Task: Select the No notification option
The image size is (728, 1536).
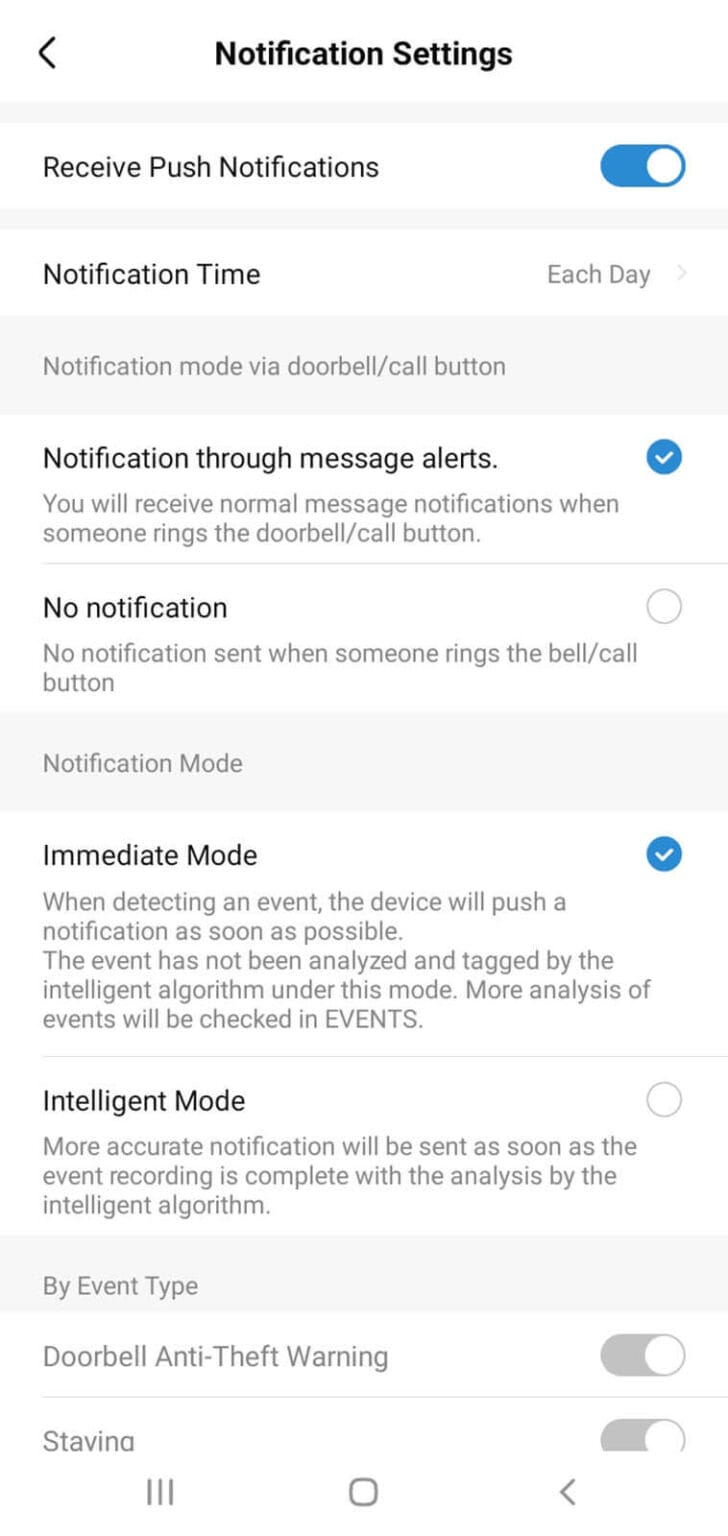Action: [663, 607]
